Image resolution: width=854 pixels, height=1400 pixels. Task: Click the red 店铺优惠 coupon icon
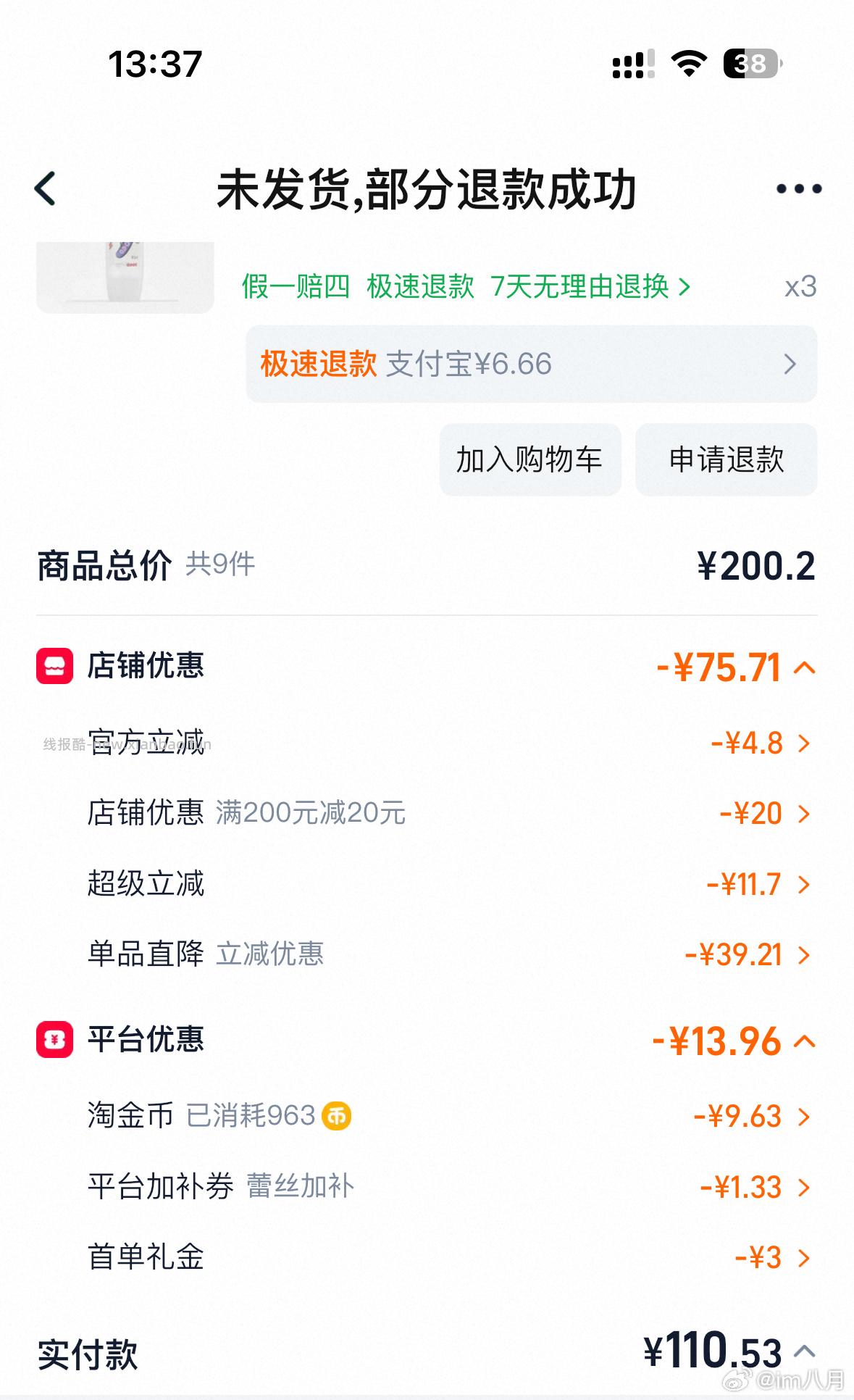(55, 667)
